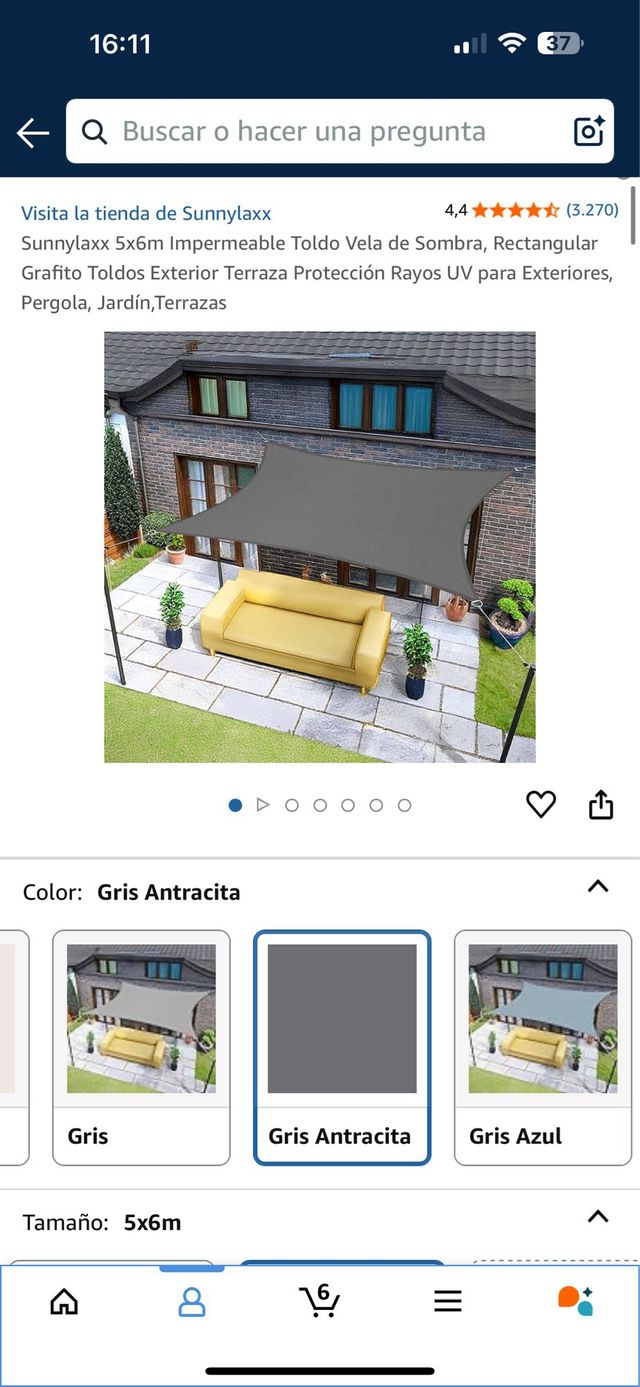Viewport: 640px width, 1387px height.
Task: Open the hamburger menu tab
Action: click(x=447, y=1301)
